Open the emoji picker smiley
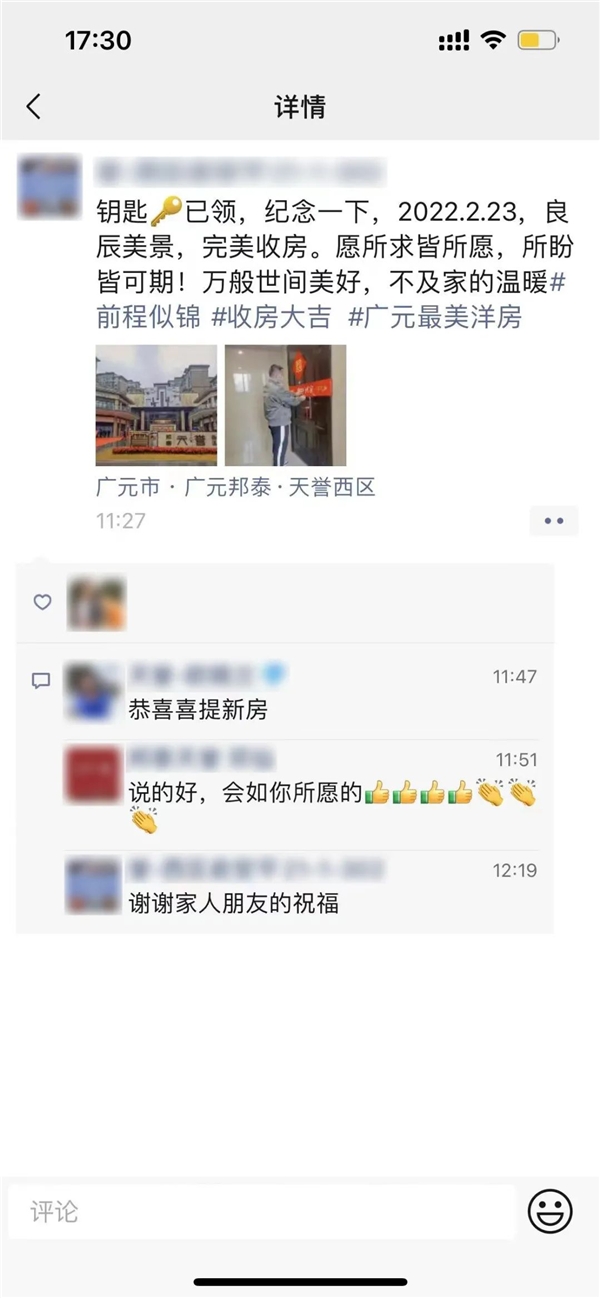Viewport: 600px width, 1298px height. click(550, 1212)
